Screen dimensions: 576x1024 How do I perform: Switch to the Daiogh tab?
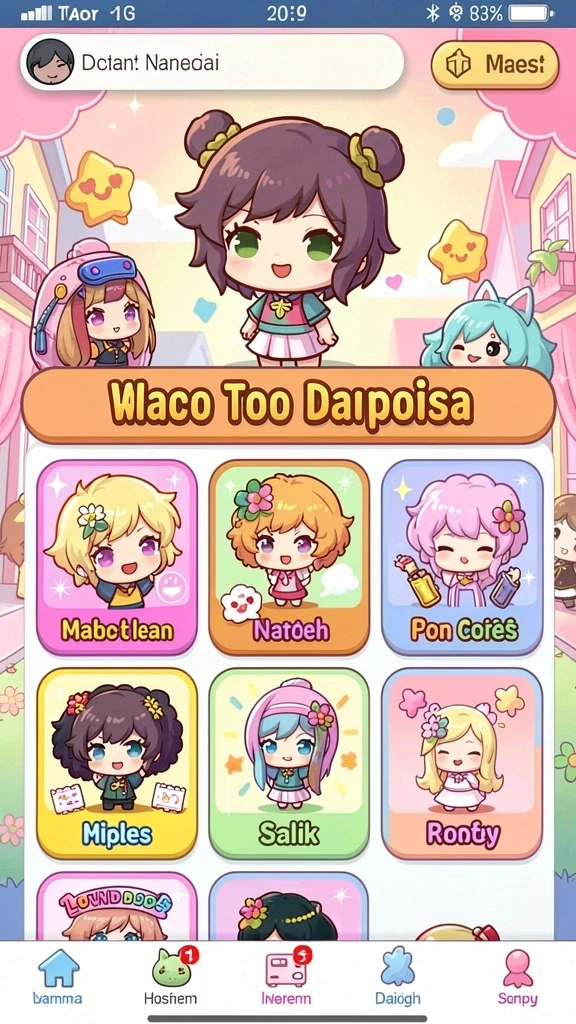398,977
